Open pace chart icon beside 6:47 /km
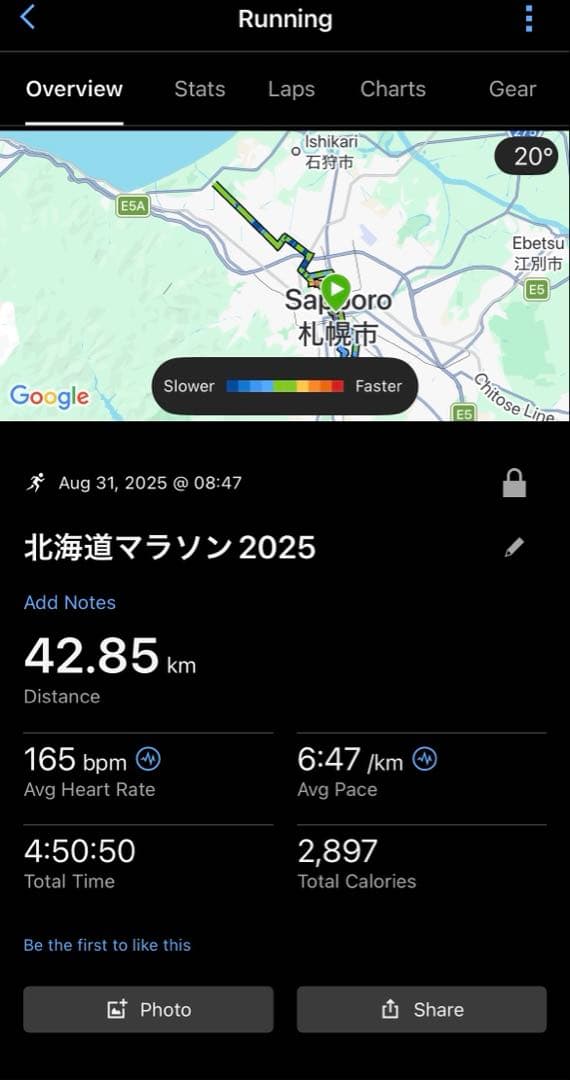Screen dimensions: 570x1080 (x=425, y=759)
